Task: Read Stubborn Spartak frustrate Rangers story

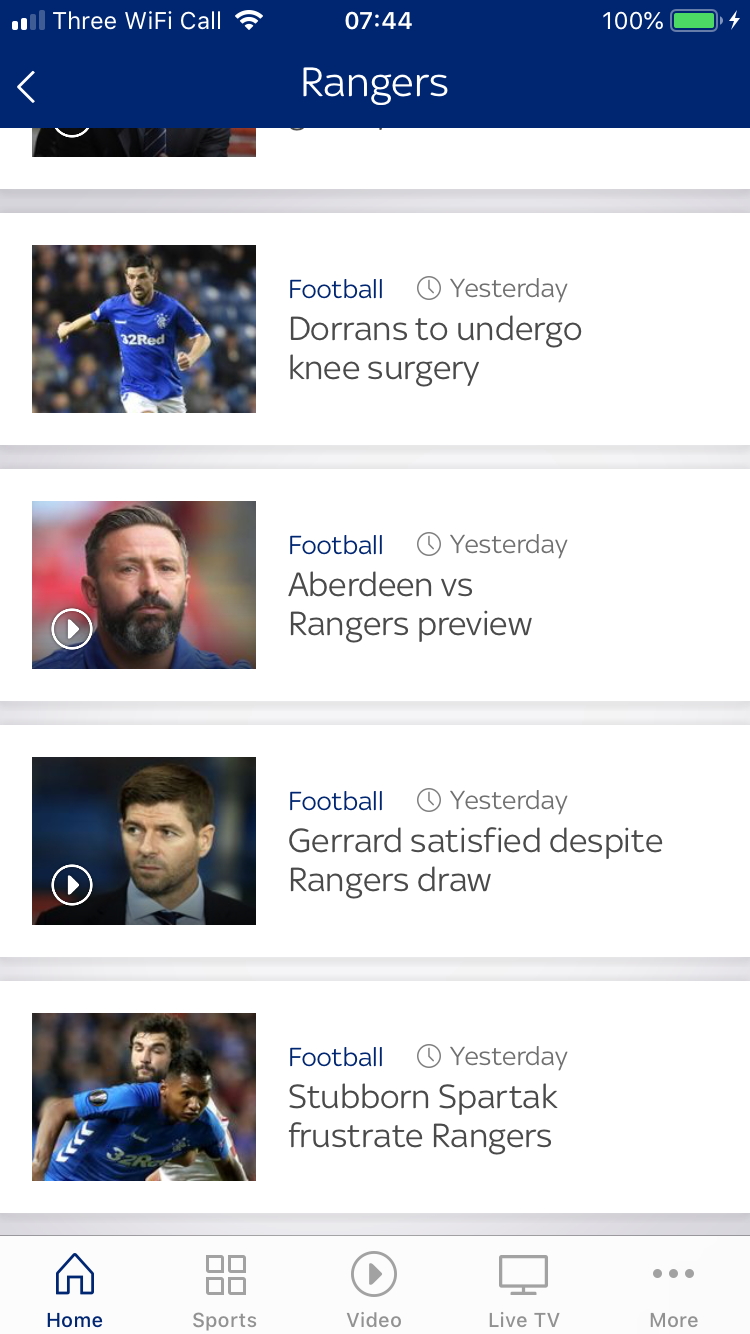Action: point(375,1097)
